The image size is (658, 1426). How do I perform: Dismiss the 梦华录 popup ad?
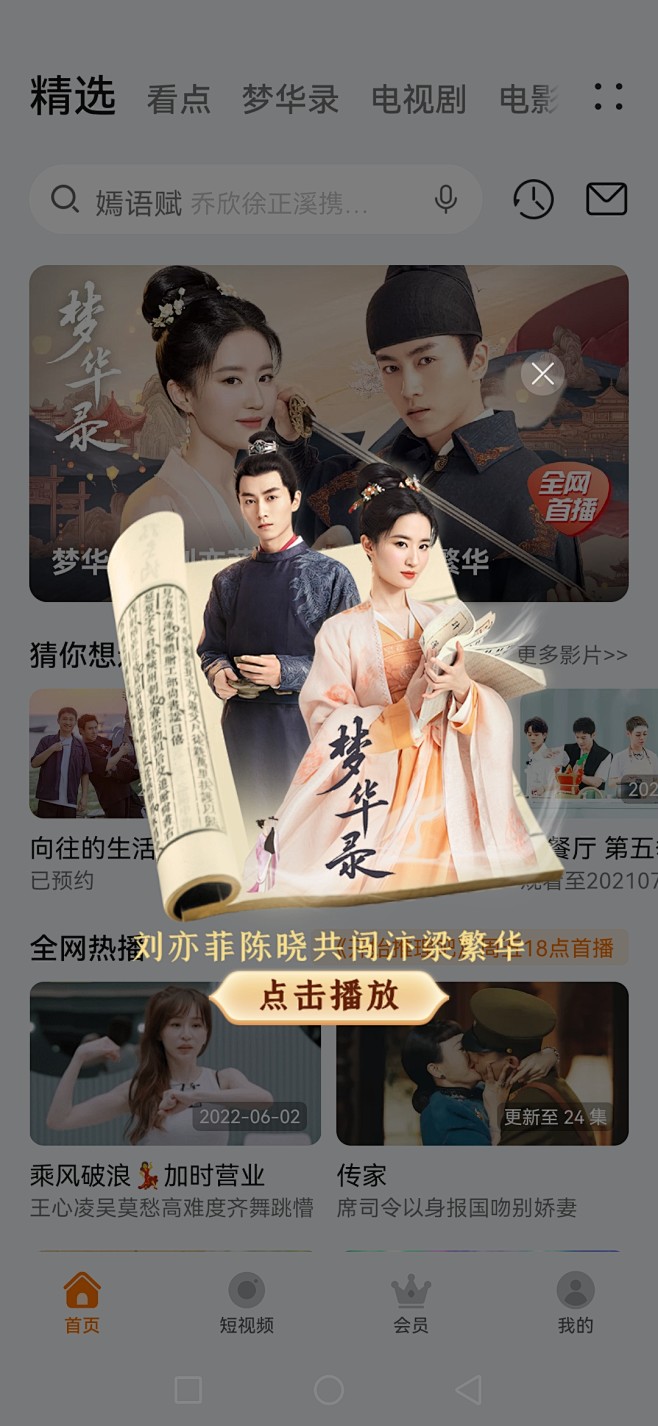543,374
